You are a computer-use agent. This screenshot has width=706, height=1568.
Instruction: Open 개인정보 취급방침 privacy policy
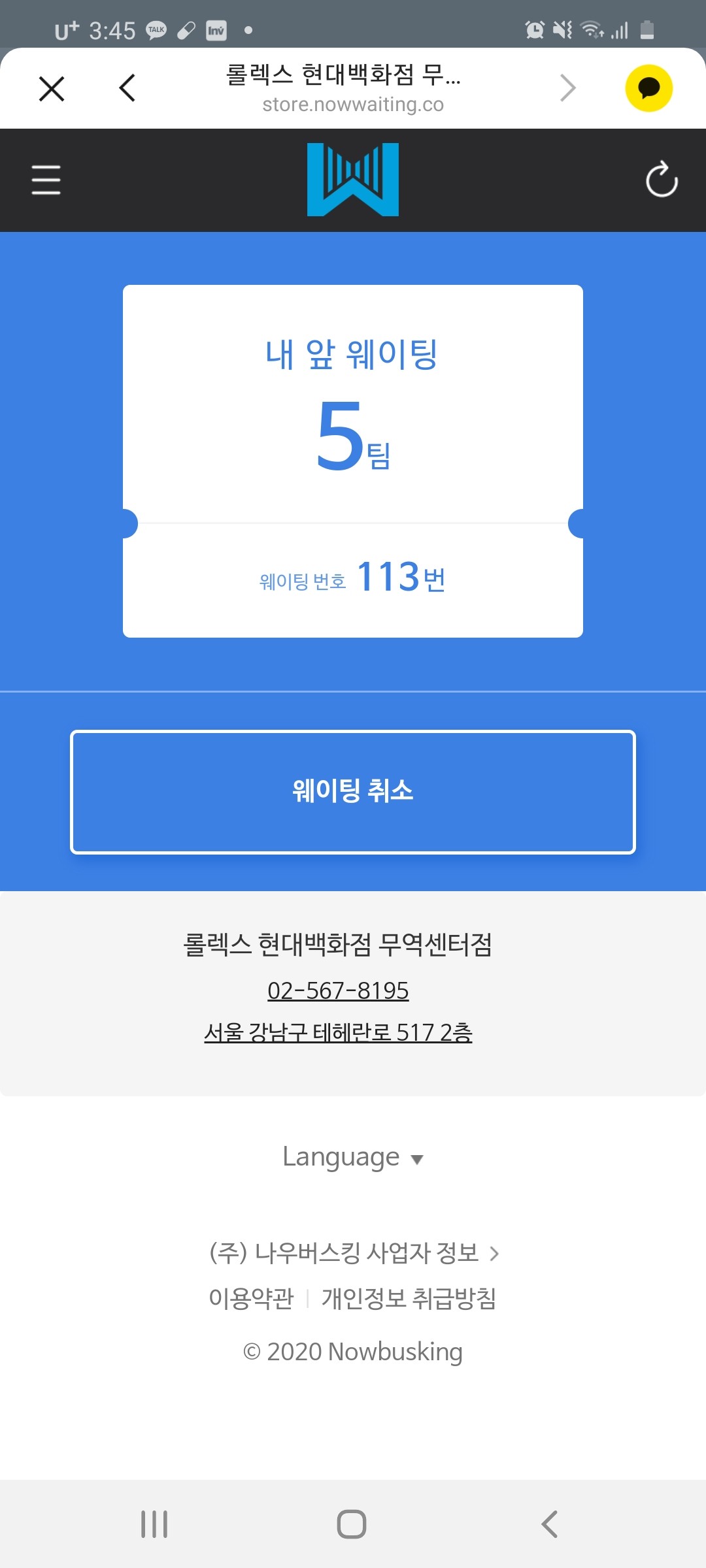click(x=409, y=1298)
